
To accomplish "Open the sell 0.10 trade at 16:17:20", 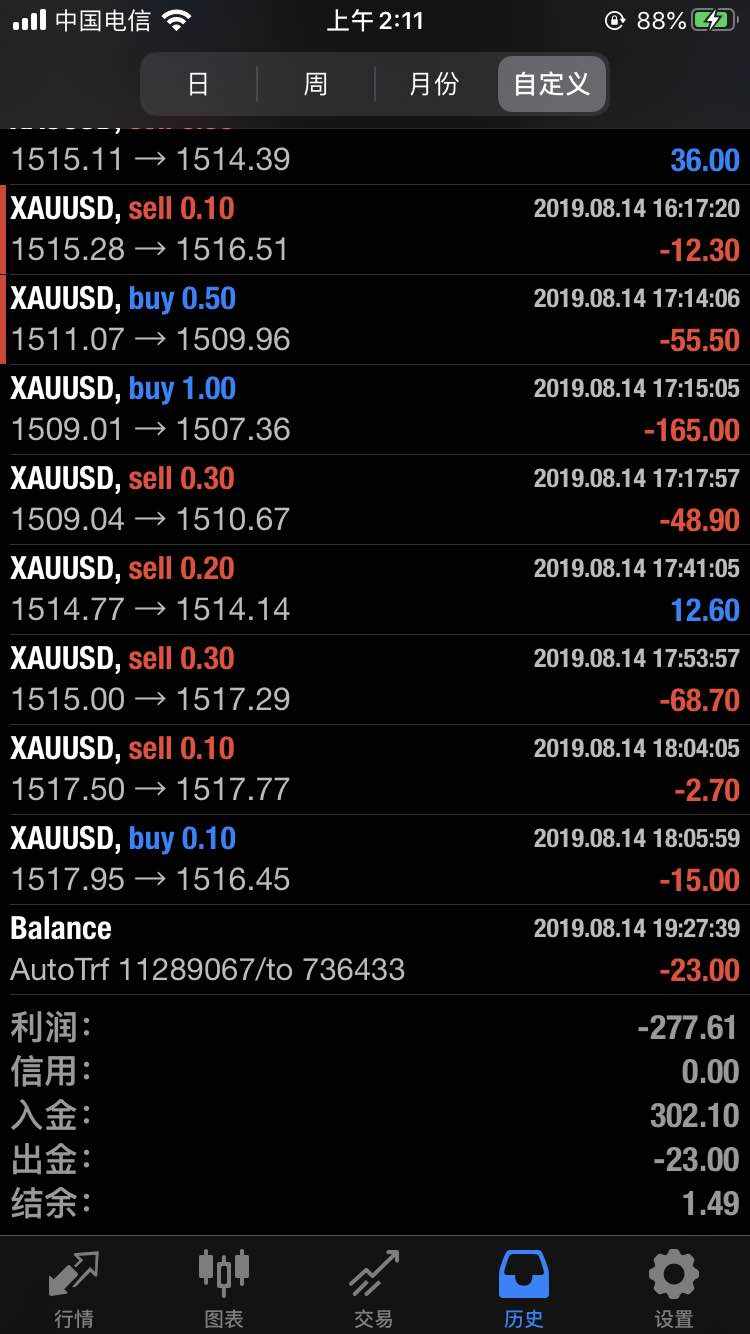I will coord(375,230).
